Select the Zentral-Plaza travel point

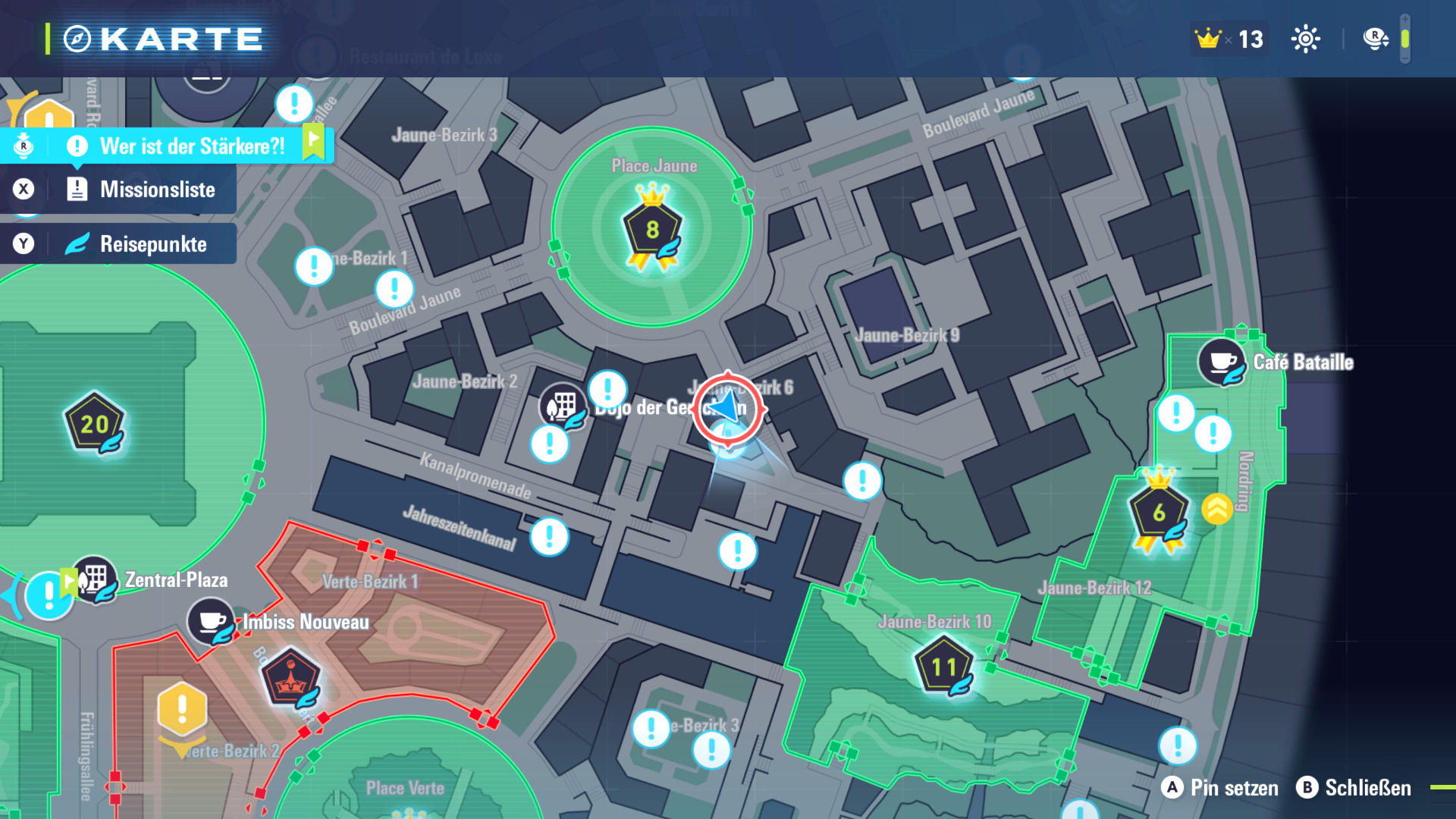(x=94, y=580)
